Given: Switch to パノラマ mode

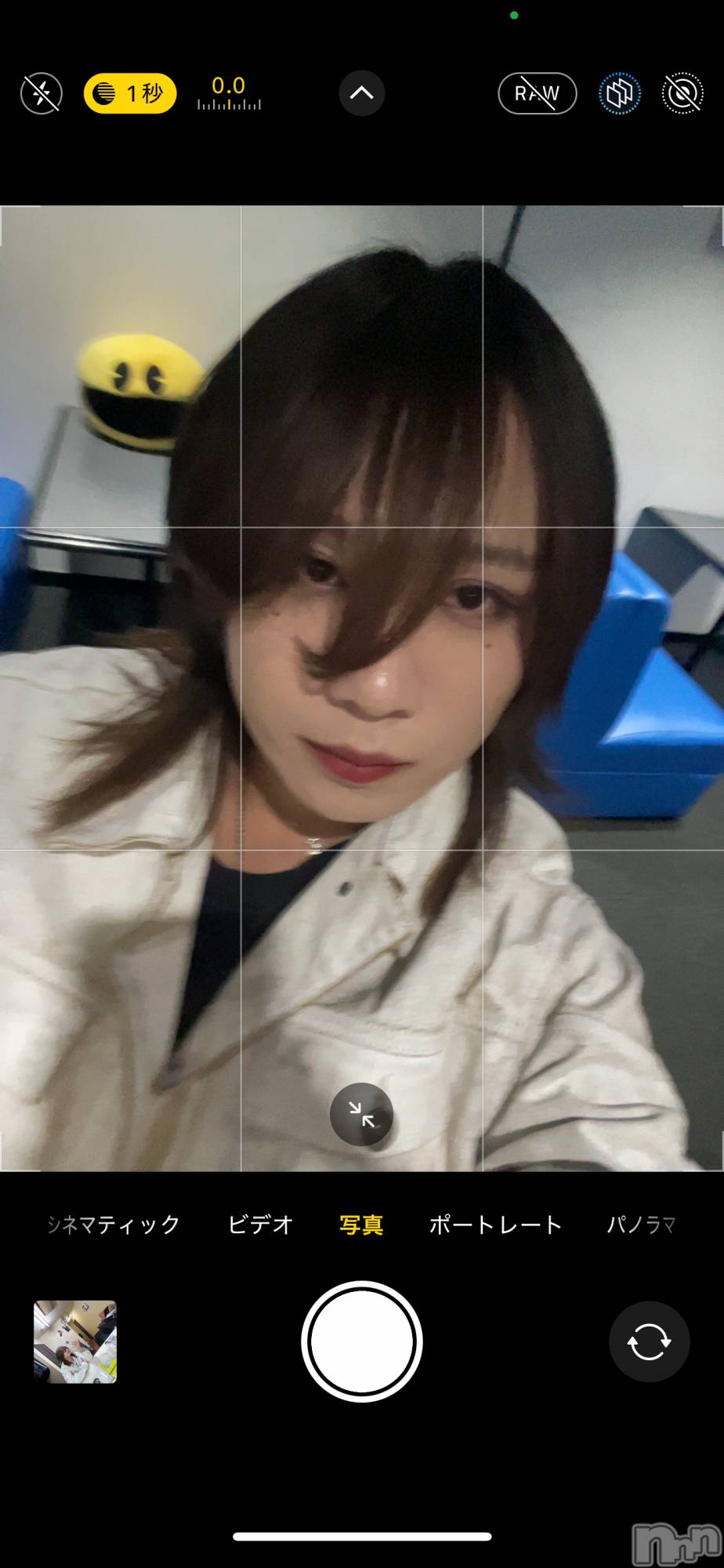Looking at the screenshot, I should (x=641, y=1224).
